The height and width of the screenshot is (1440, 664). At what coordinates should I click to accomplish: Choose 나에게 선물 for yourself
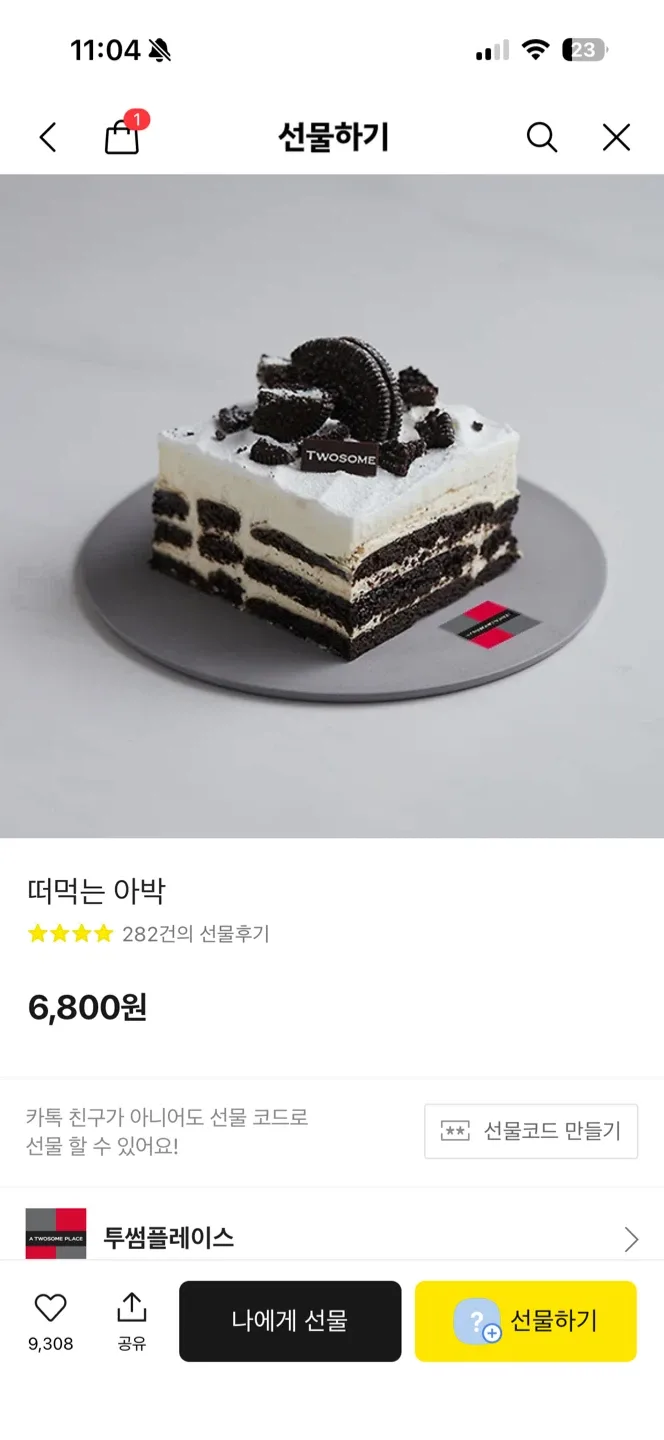tap(290, 1321)
